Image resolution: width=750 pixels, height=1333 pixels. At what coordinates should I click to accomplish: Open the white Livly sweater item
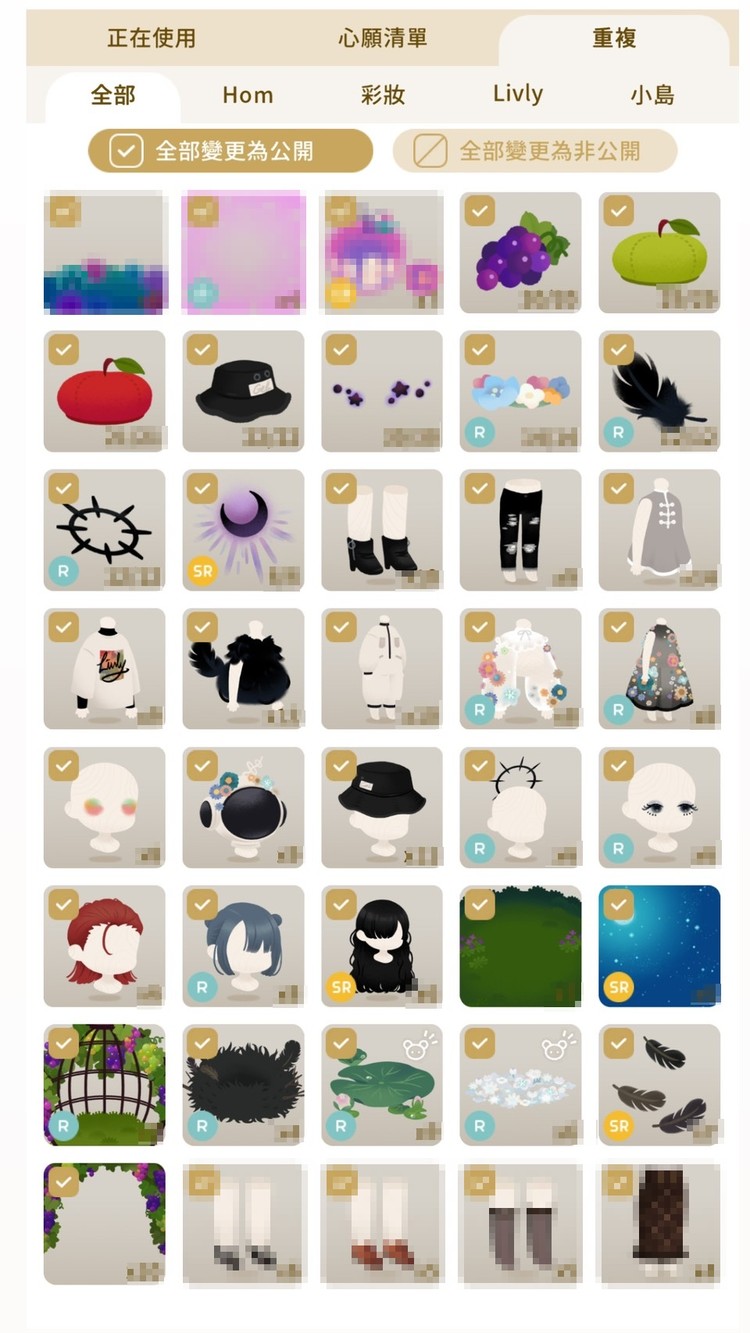point(104,669)
